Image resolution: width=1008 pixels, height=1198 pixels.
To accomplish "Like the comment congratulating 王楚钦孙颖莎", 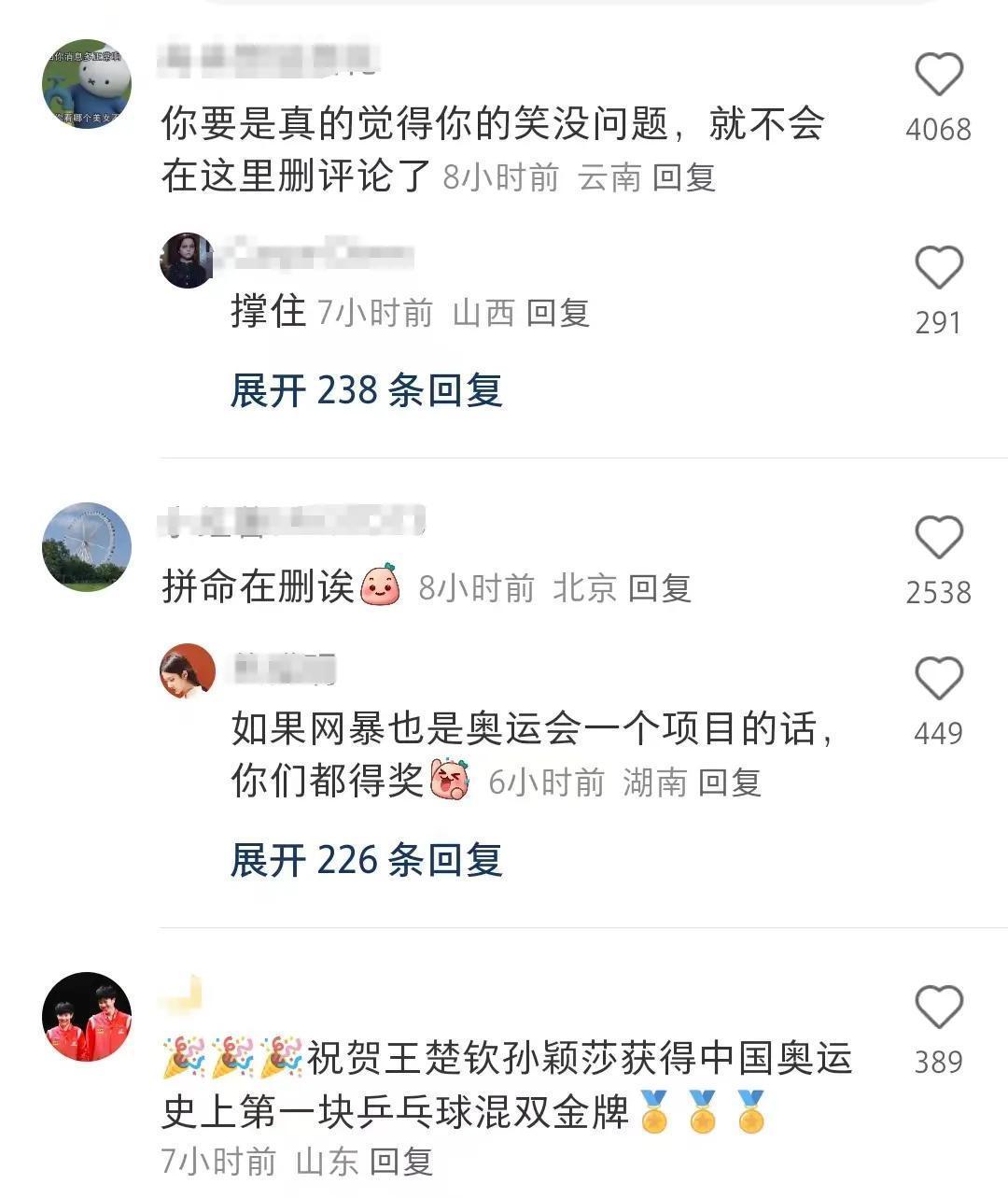I will (938, 1008).
